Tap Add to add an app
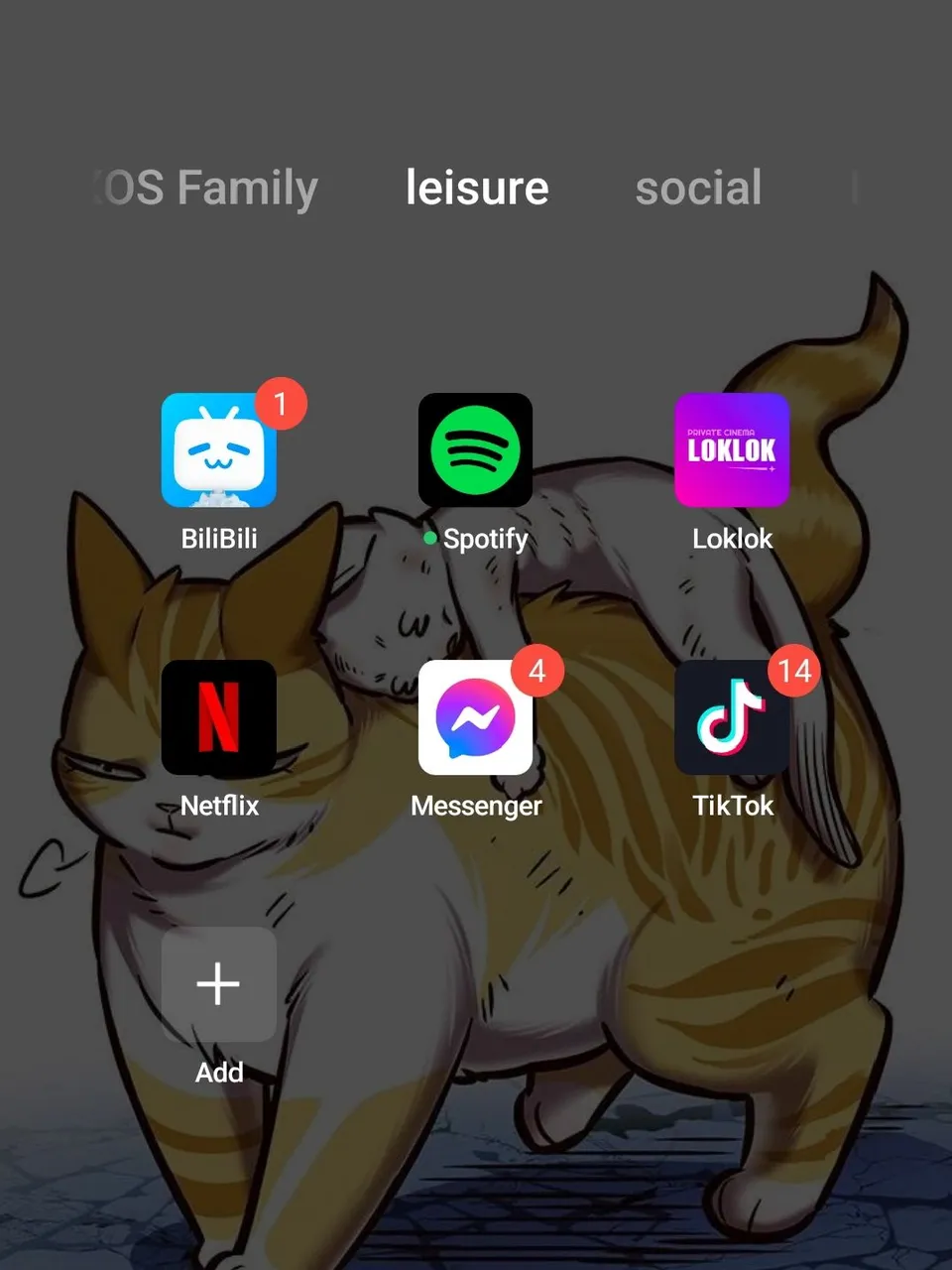Image resolution: width=952 pixels, height=1270 pixels. (219, 984)
